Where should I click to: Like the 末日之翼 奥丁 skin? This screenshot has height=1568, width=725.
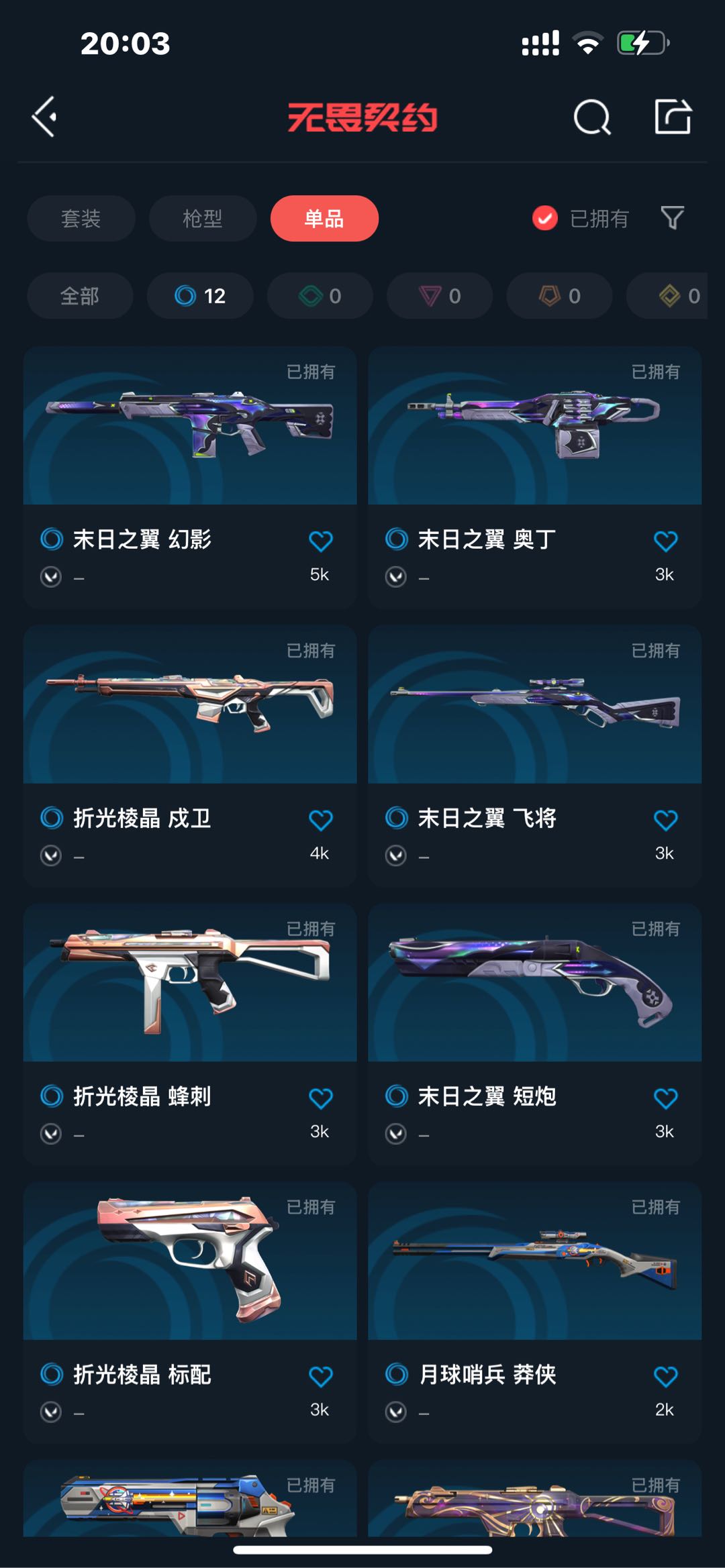click(665, 541)
